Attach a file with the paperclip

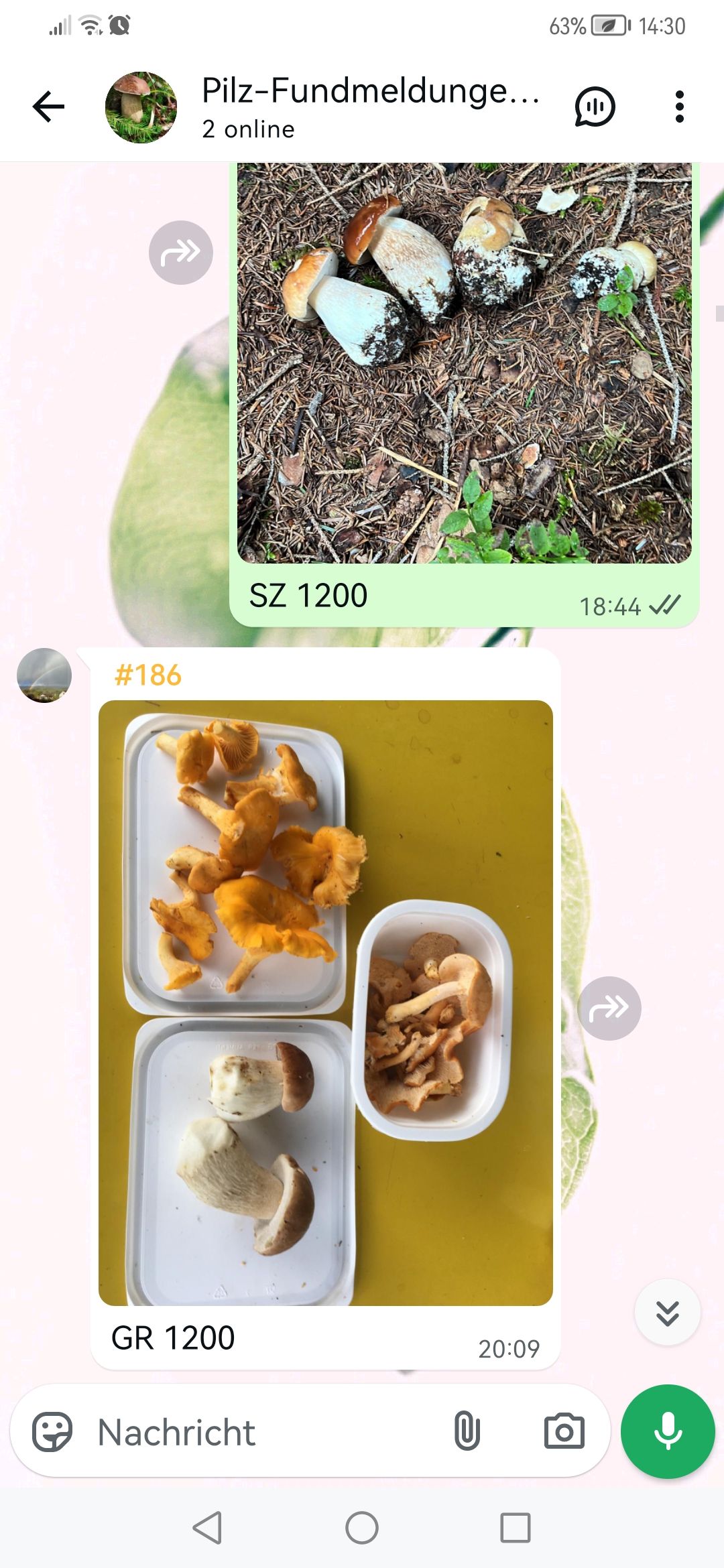[467, 1432]
